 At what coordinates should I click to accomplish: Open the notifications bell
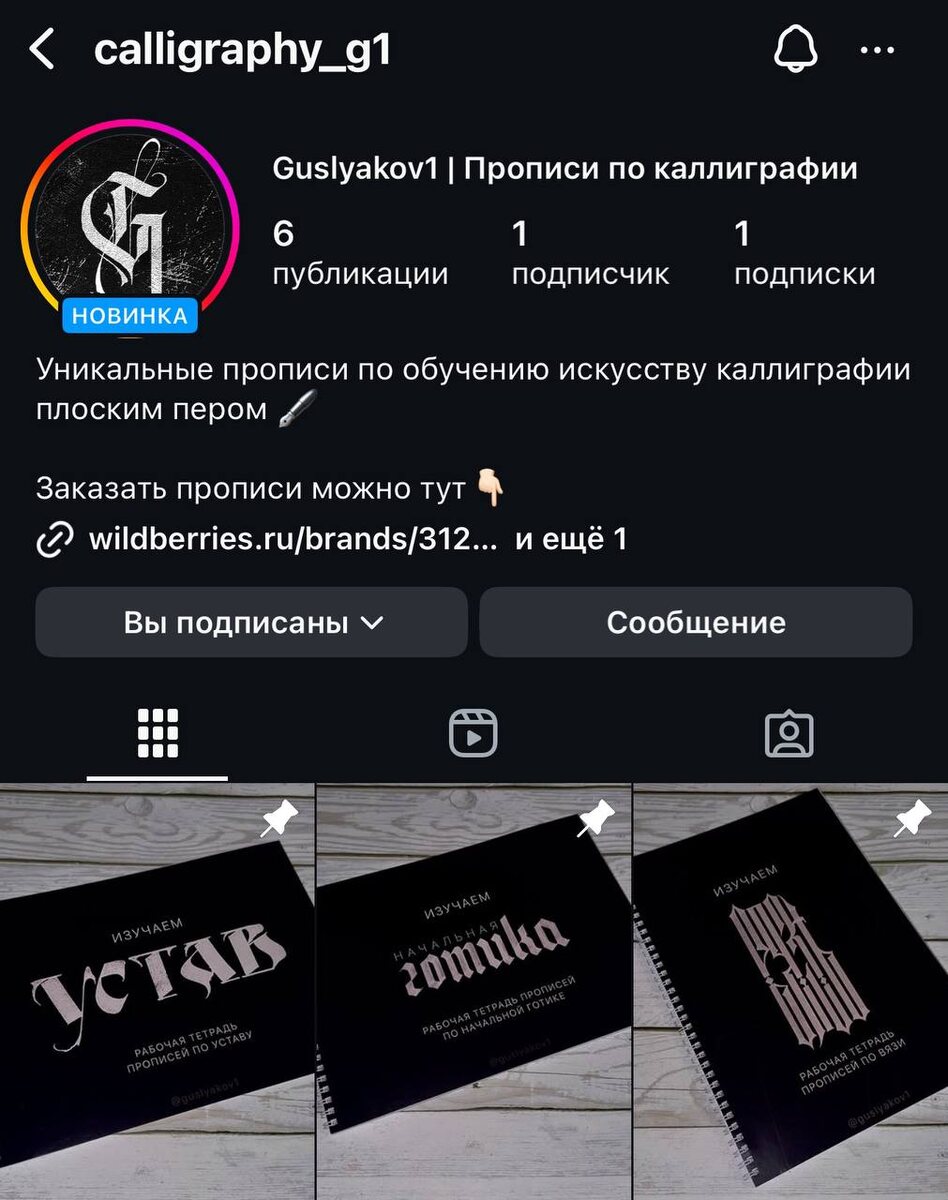(x=796, y=49)
